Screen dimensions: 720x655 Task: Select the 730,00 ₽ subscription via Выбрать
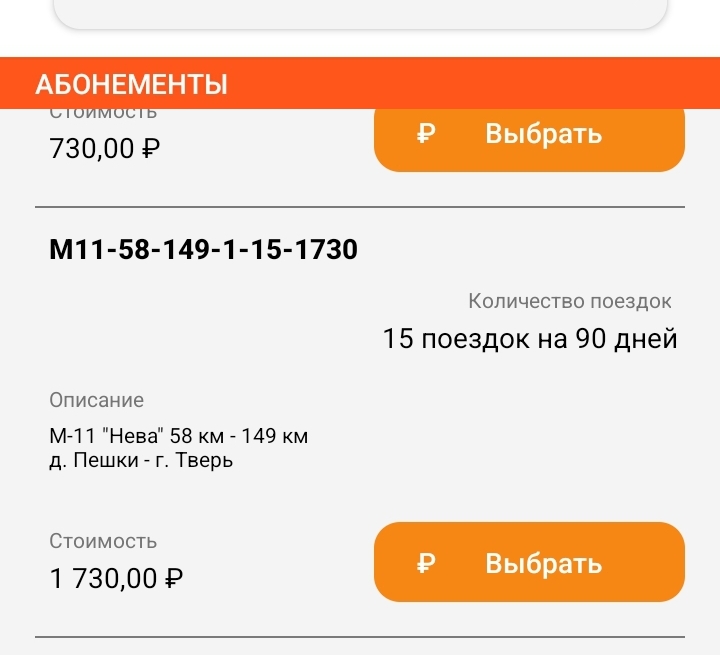pos(529,136)
